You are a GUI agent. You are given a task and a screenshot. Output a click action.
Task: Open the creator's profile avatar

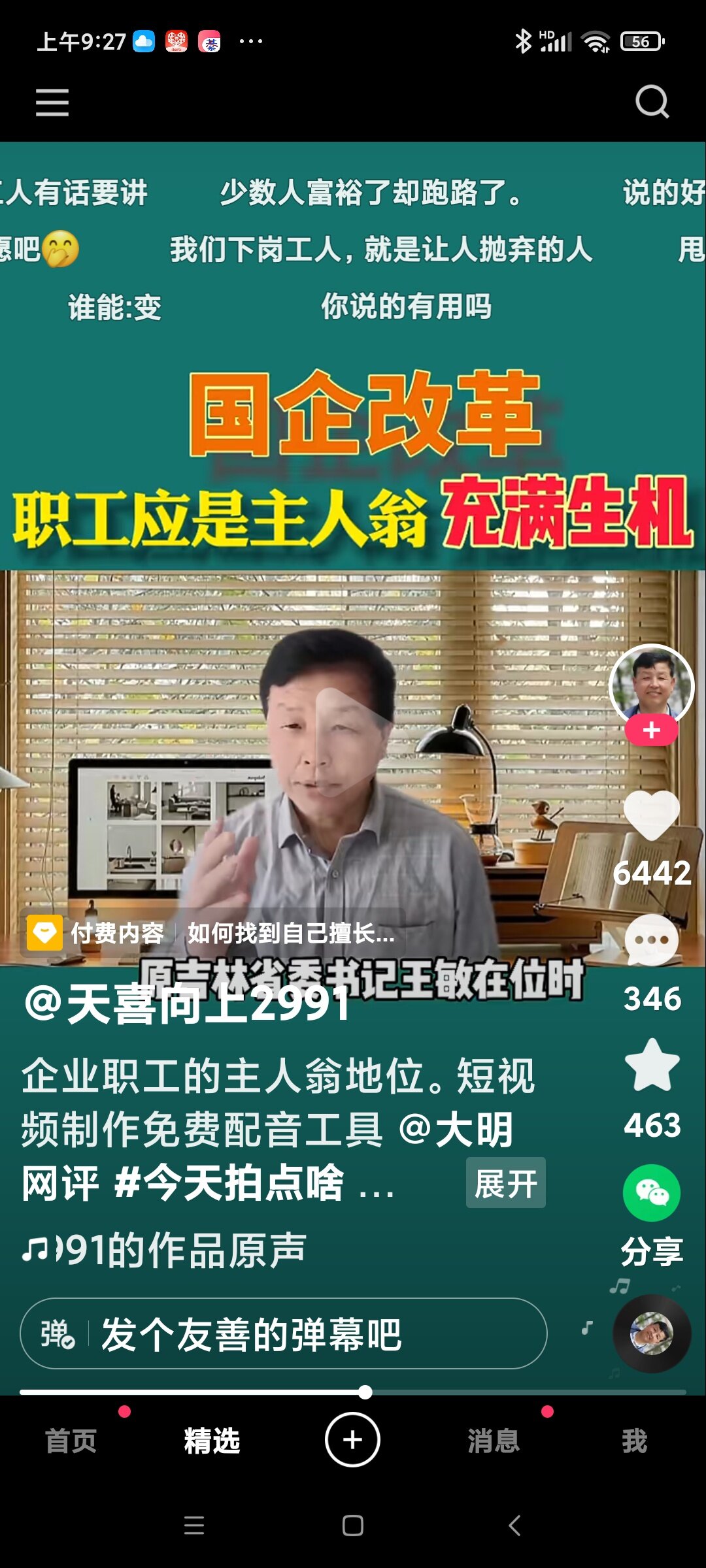point(651,686)
